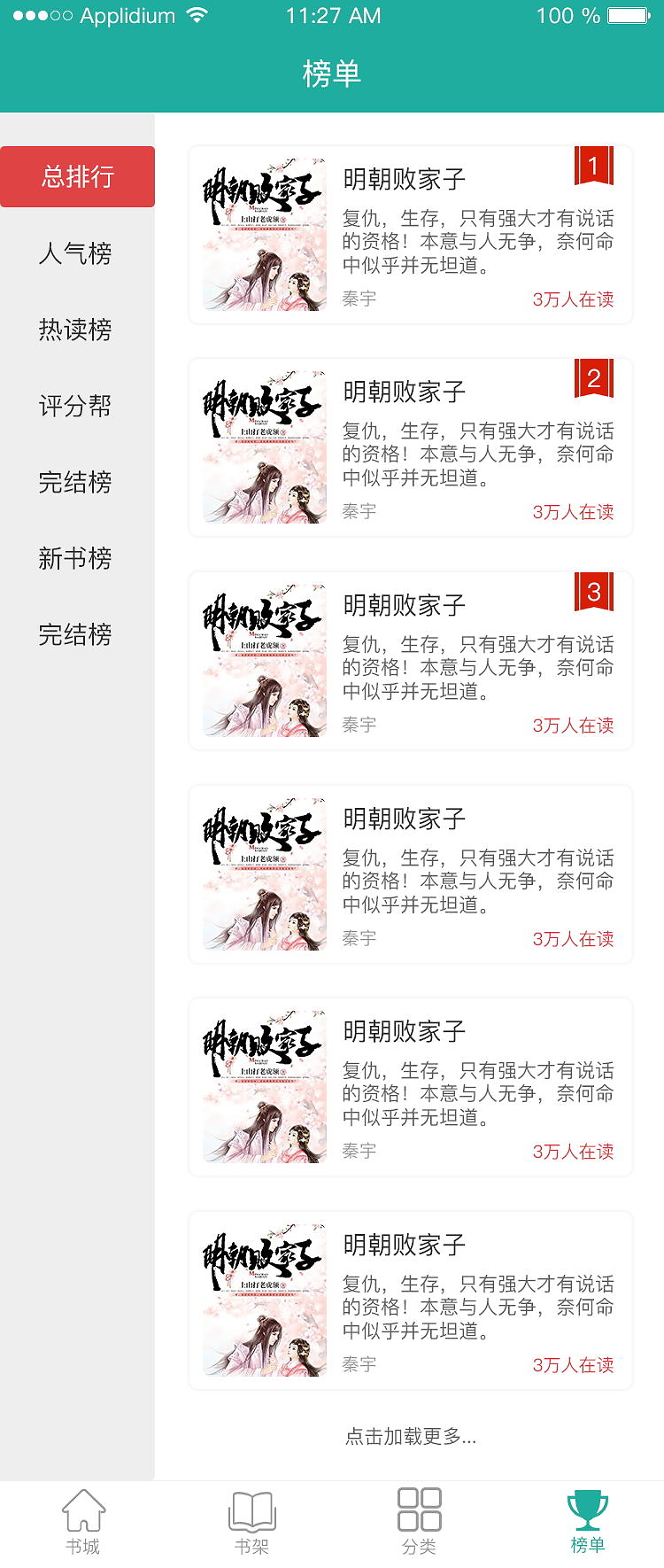Image resolution: width=664 pixels, height=1568 pixels.
Task: Switch to the 人气榜 list
Action: (75, 253)
